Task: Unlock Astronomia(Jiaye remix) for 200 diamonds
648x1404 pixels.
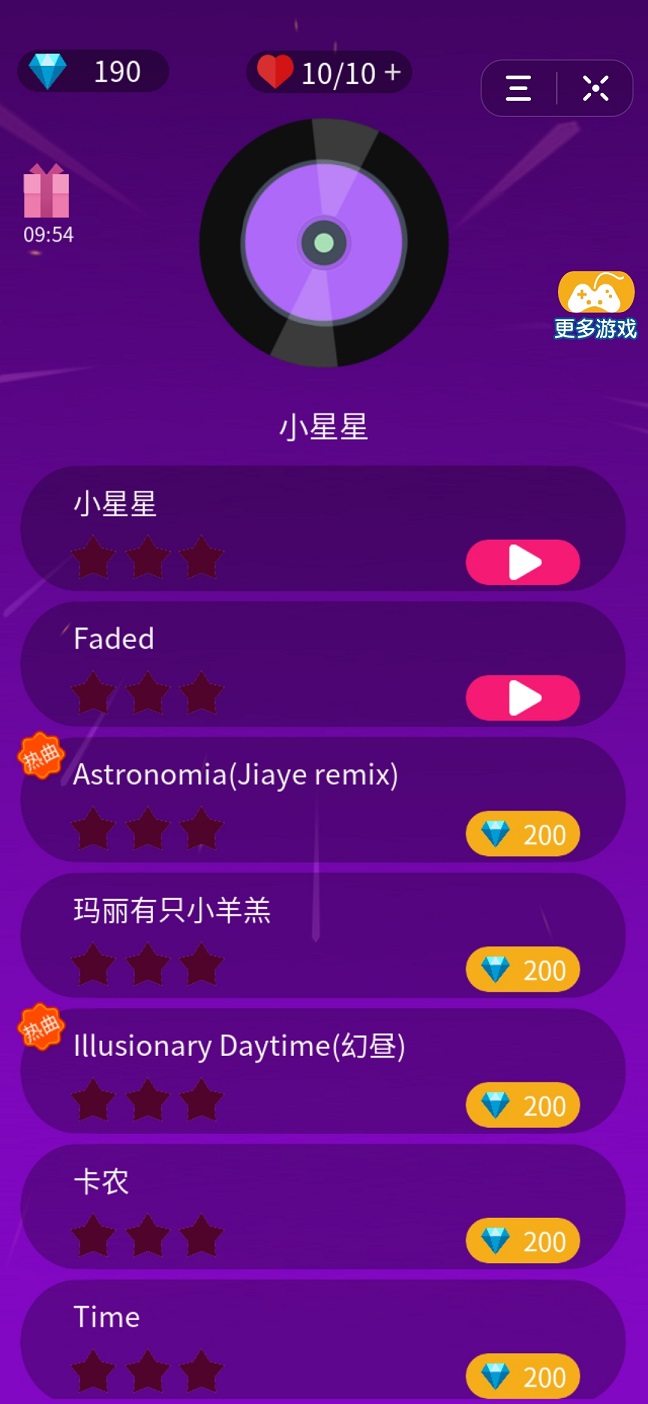Action: 523,834
